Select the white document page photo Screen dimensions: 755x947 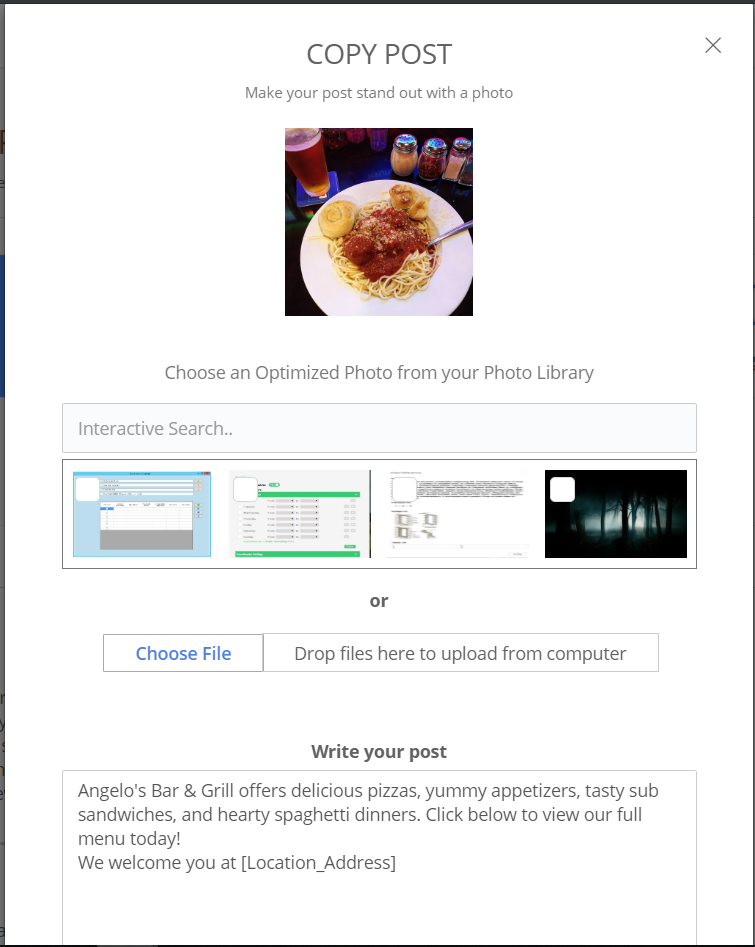pos(457,514)
